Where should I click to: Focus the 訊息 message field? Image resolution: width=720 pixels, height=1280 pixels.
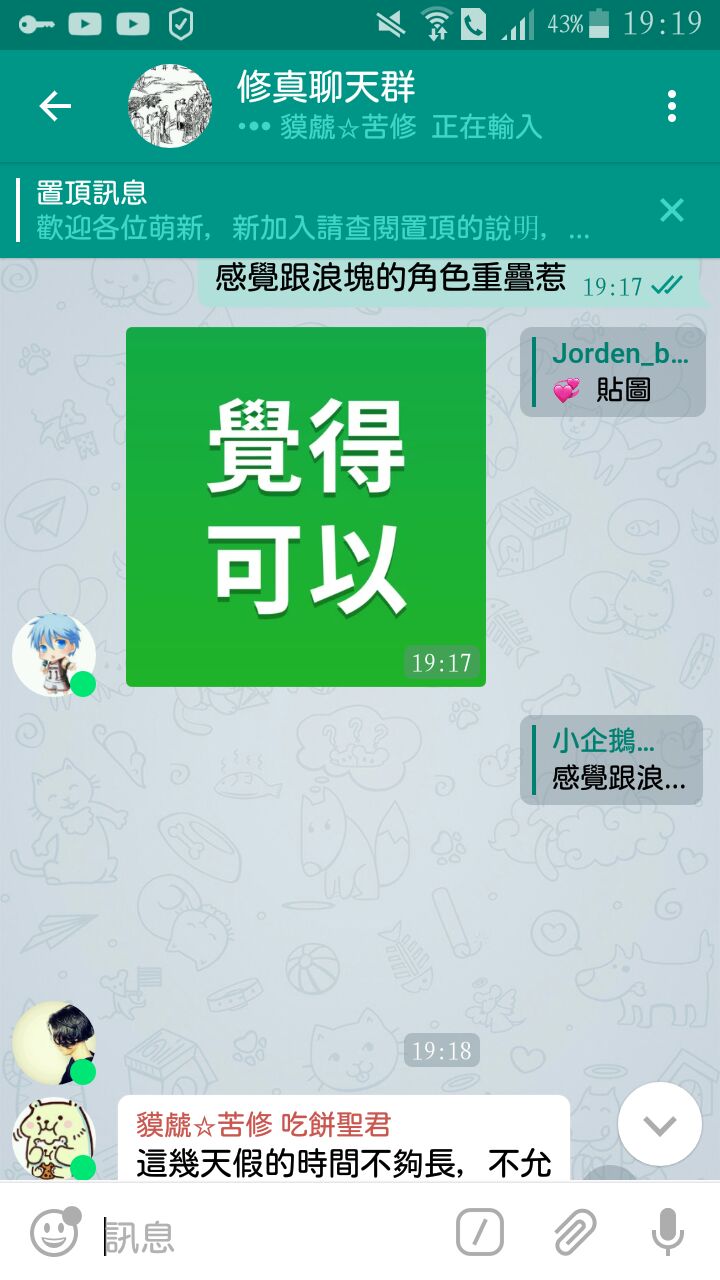coord(270,1236)
